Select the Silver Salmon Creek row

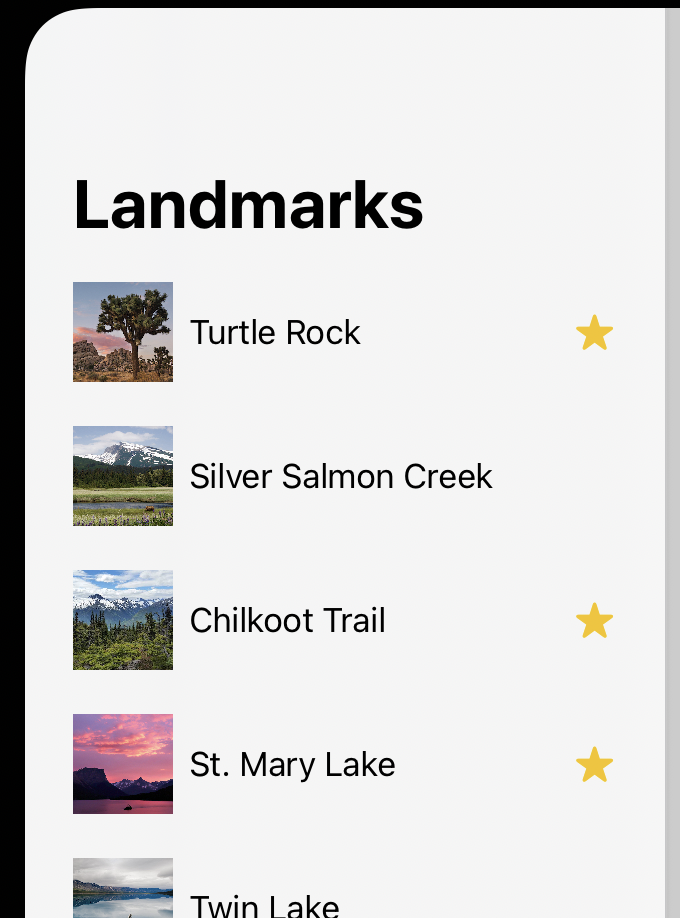(340, 476)
